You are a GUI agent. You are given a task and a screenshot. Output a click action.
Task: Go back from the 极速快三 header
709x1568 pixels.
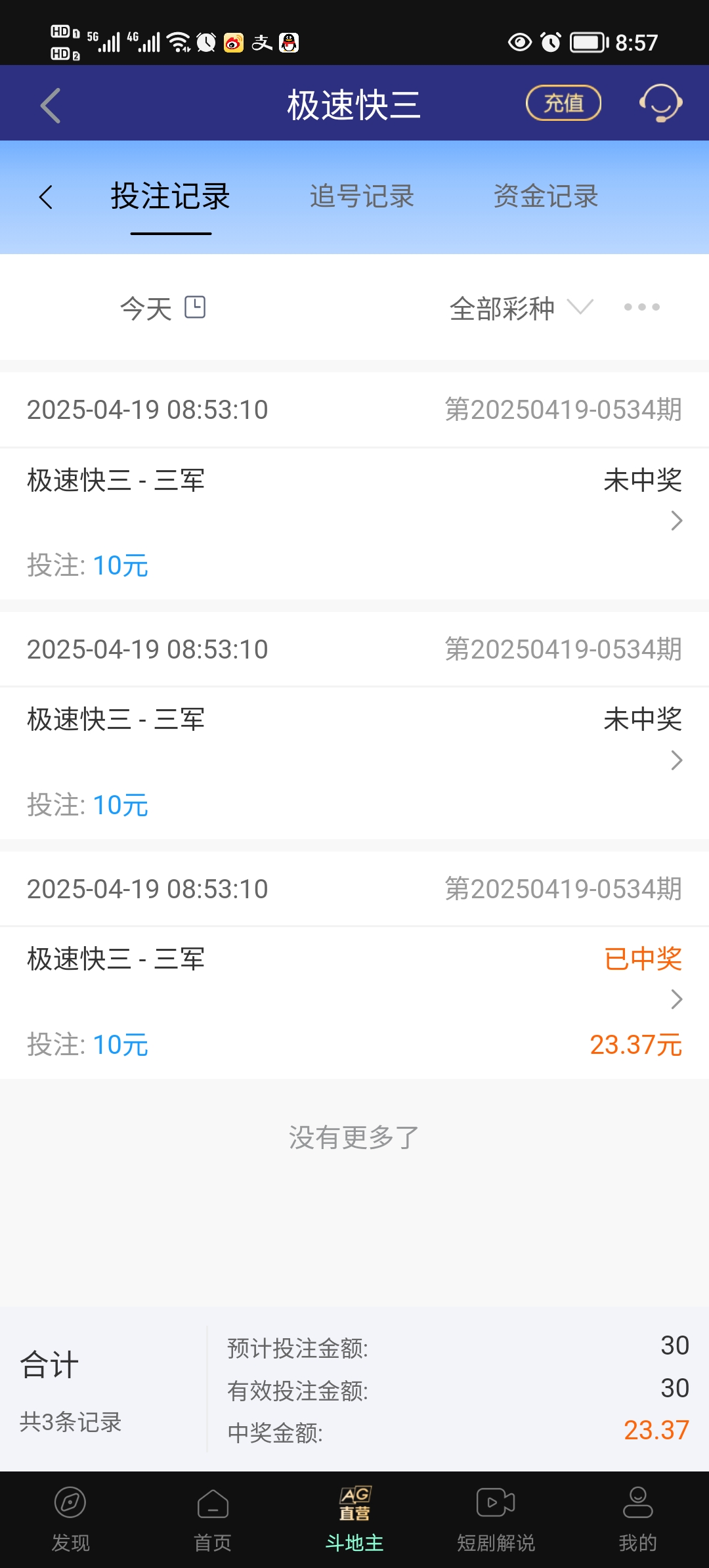(51, 105)
